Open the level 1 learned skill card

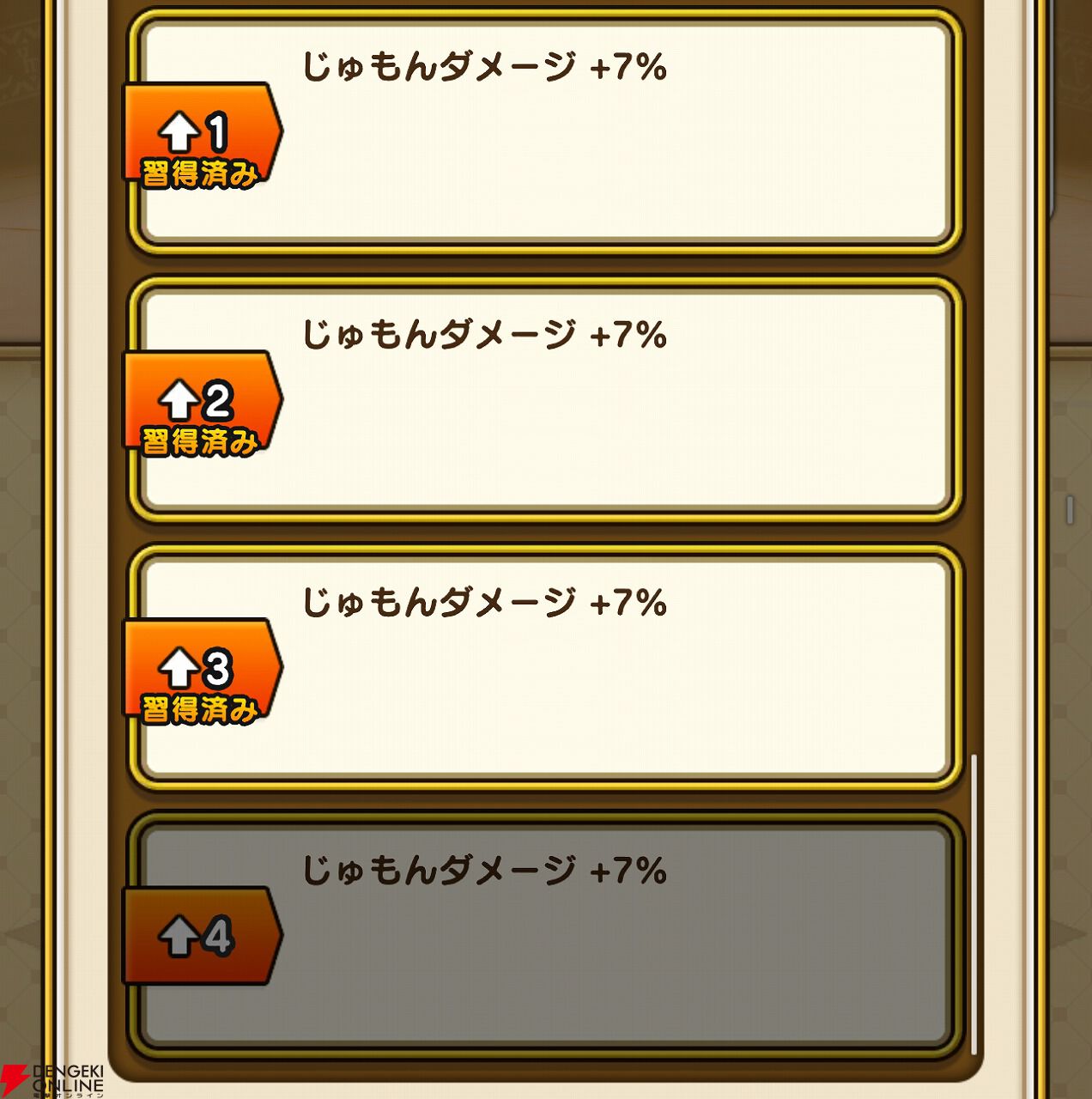click(545, 133)
